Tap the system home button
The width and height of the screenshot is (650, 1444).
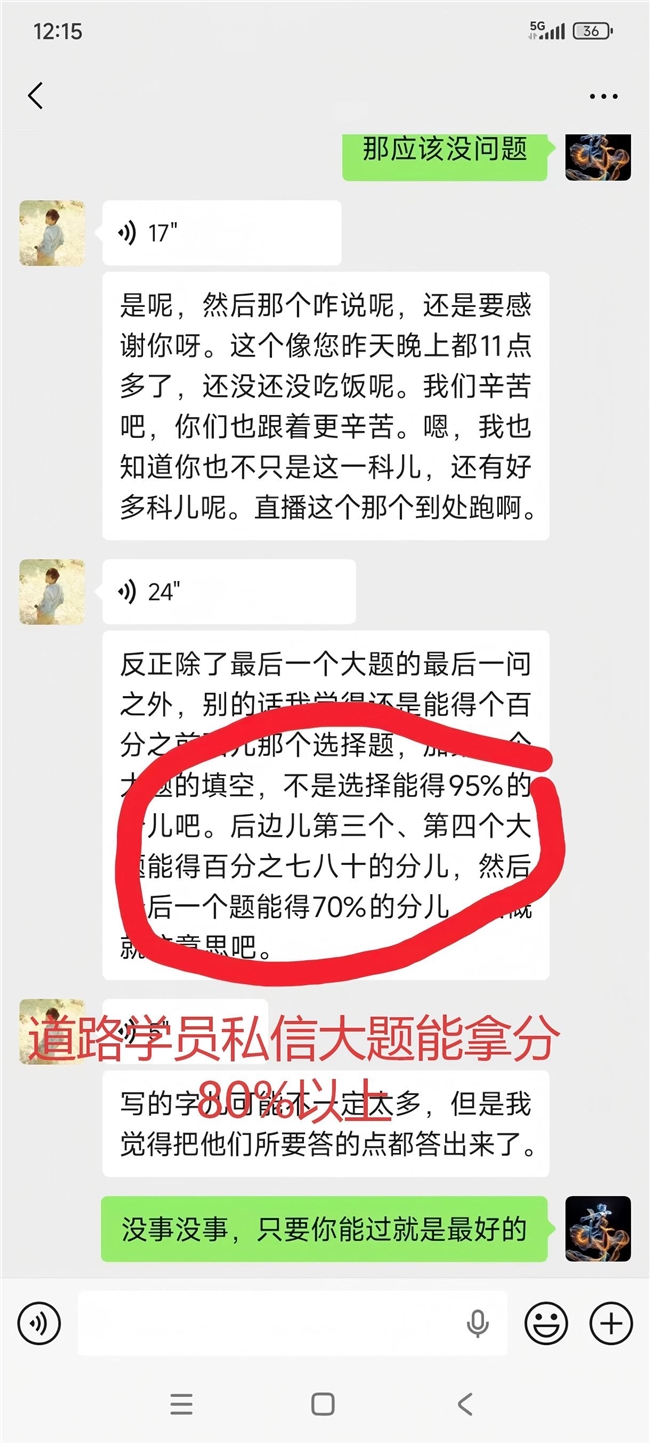click(323, 1404)
